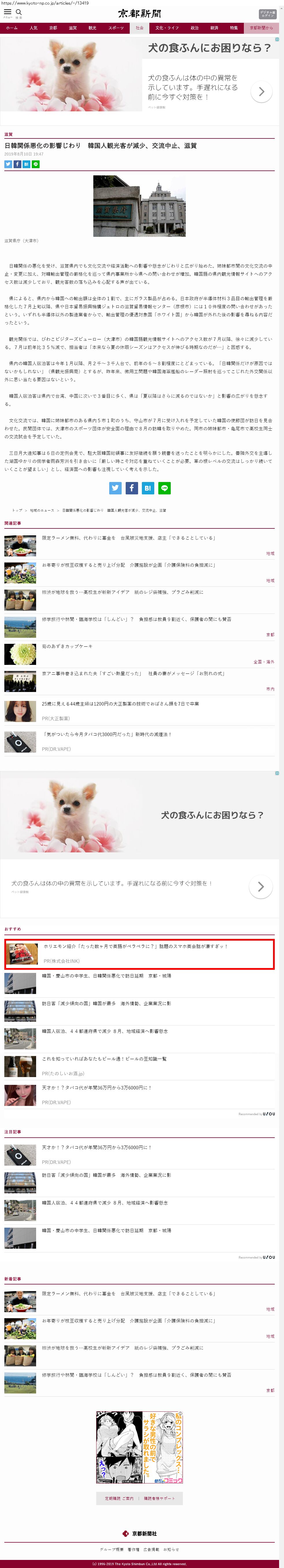The width and height of the screenshot is (284, 1568).
Task: Tap the 定期購読 ご案内 link
Action: (119, 1498)
